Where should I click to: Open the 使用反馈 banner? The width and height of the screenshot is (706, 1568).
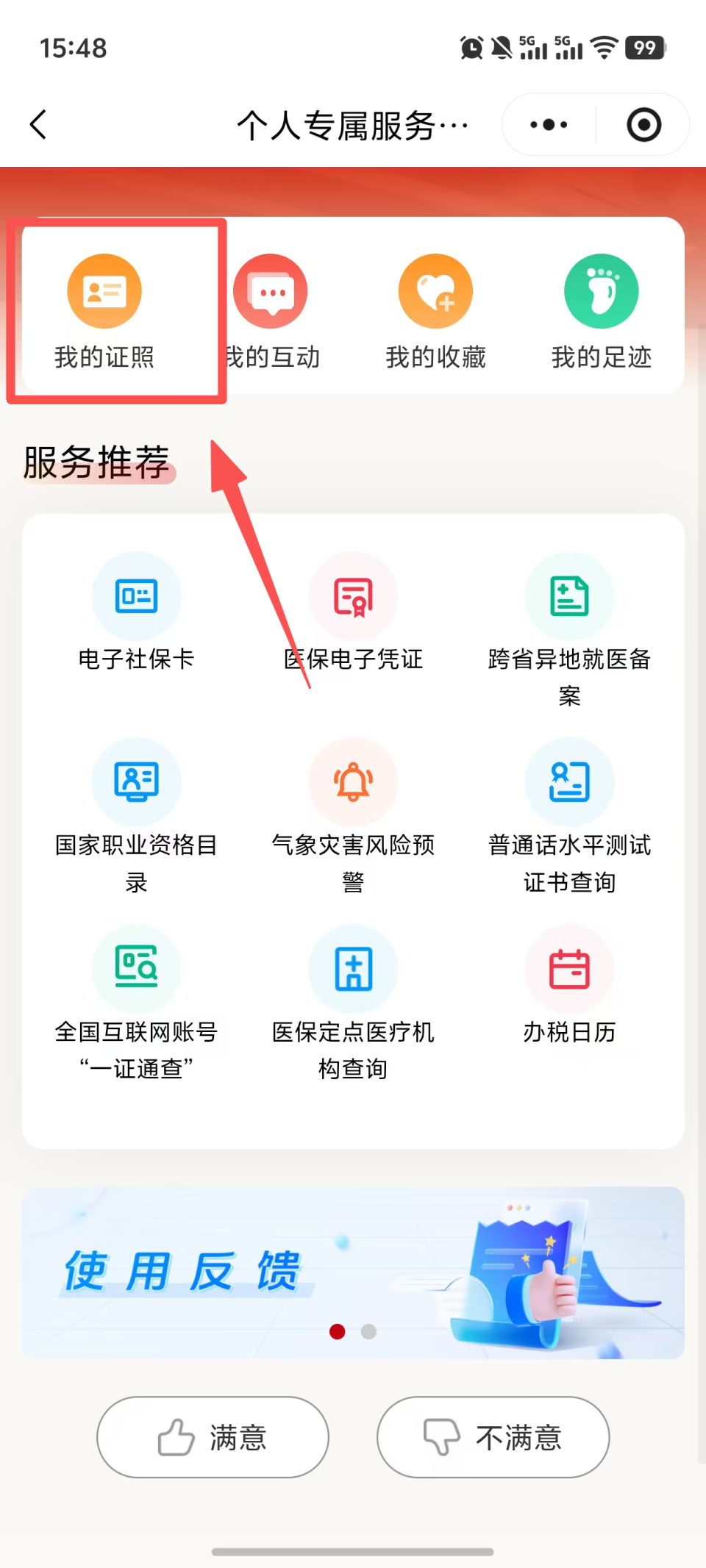[353, 1272]
